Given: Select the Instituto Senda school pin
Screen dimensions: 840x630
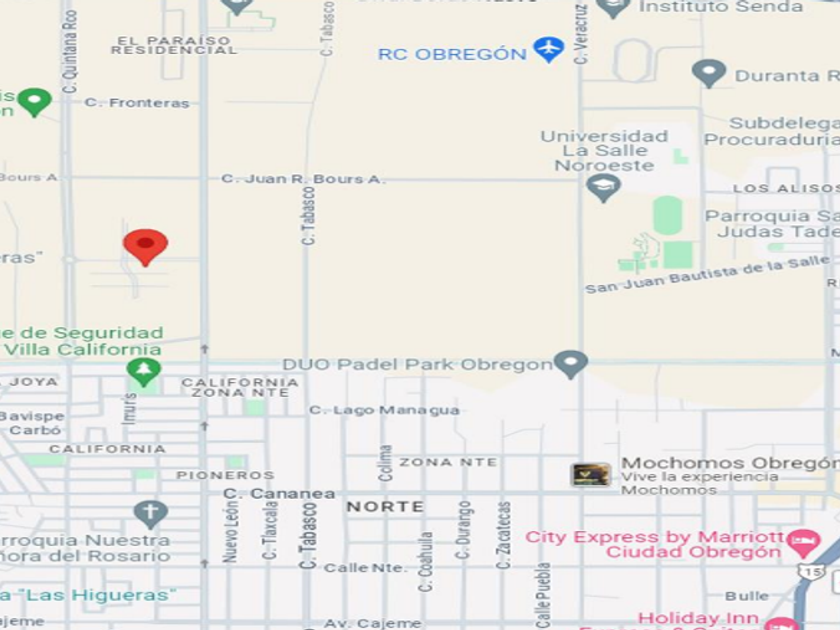Looking at the screenshot, I should click(613, 8).
